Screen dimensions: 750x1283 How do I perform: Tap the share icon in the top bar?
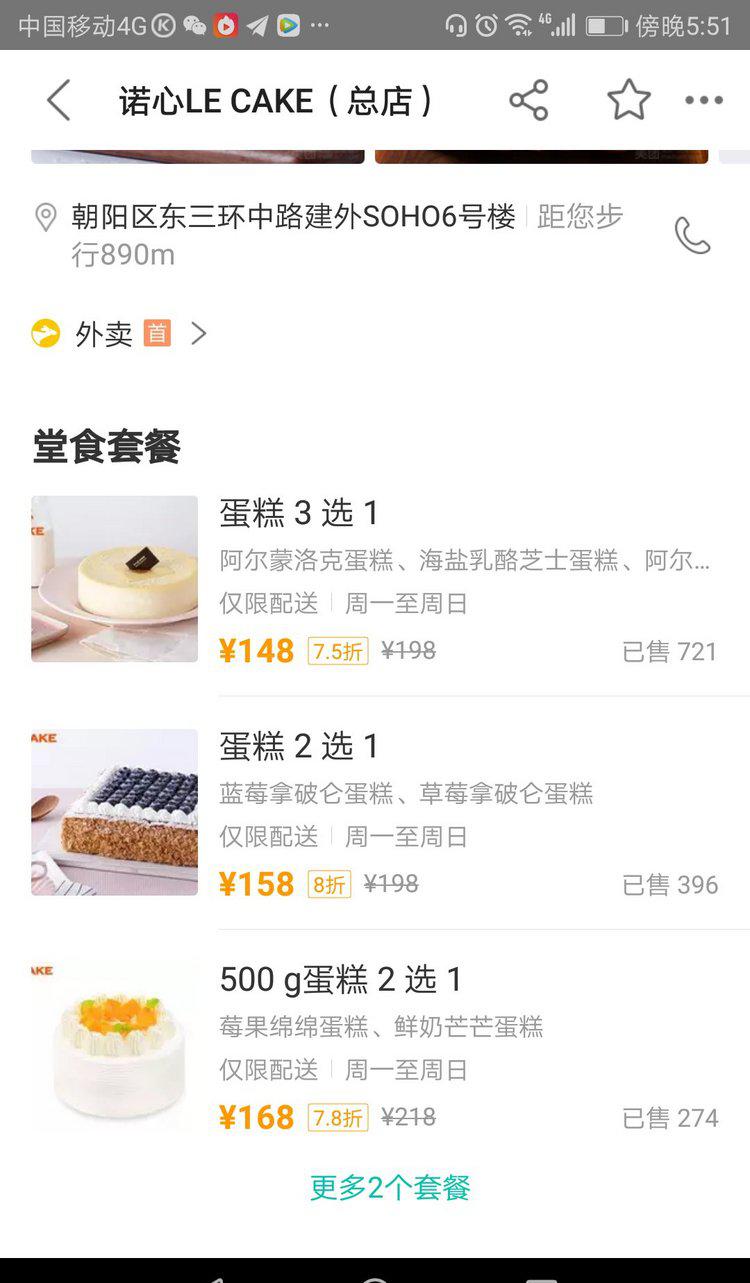530,100
